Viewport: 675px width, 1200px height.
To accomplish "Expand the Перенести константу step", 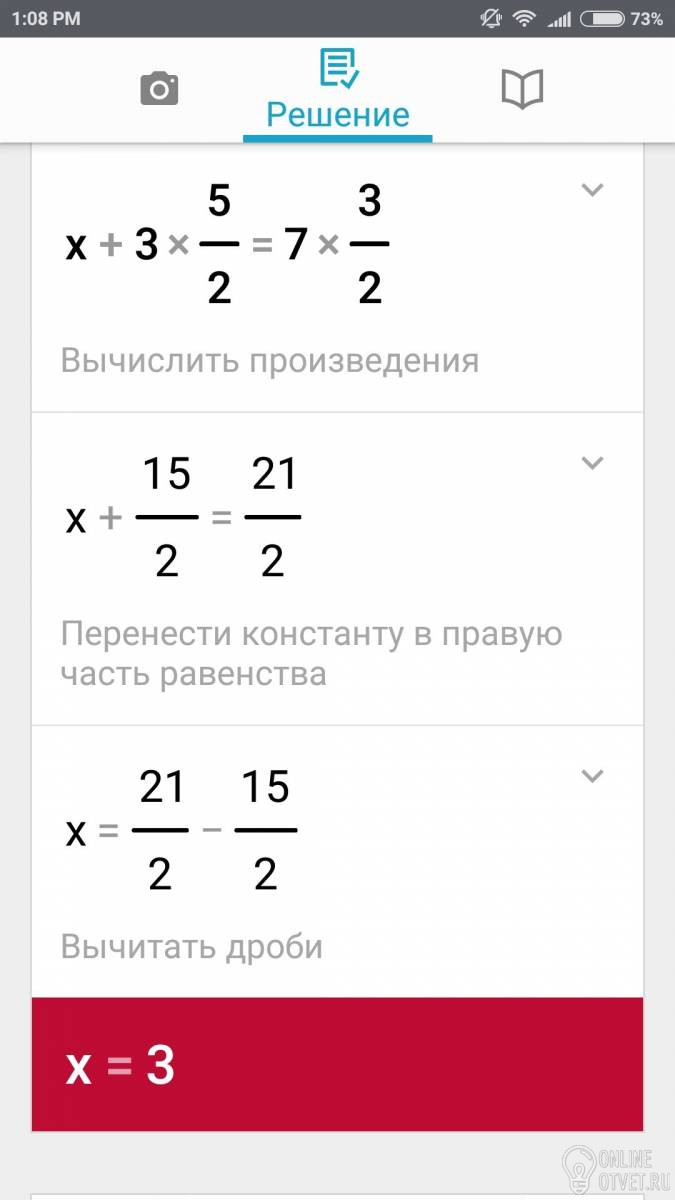I will click(x=593, y=462).
